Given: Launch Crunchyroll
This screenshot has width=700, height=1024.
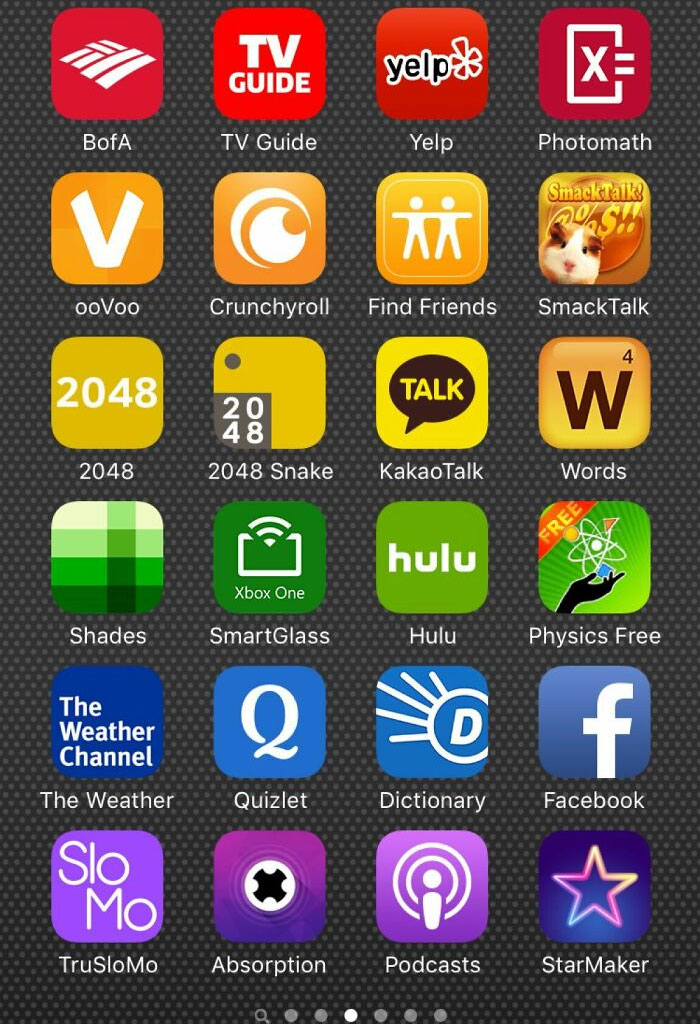Looking at the screenshot, I should (269, 228).
